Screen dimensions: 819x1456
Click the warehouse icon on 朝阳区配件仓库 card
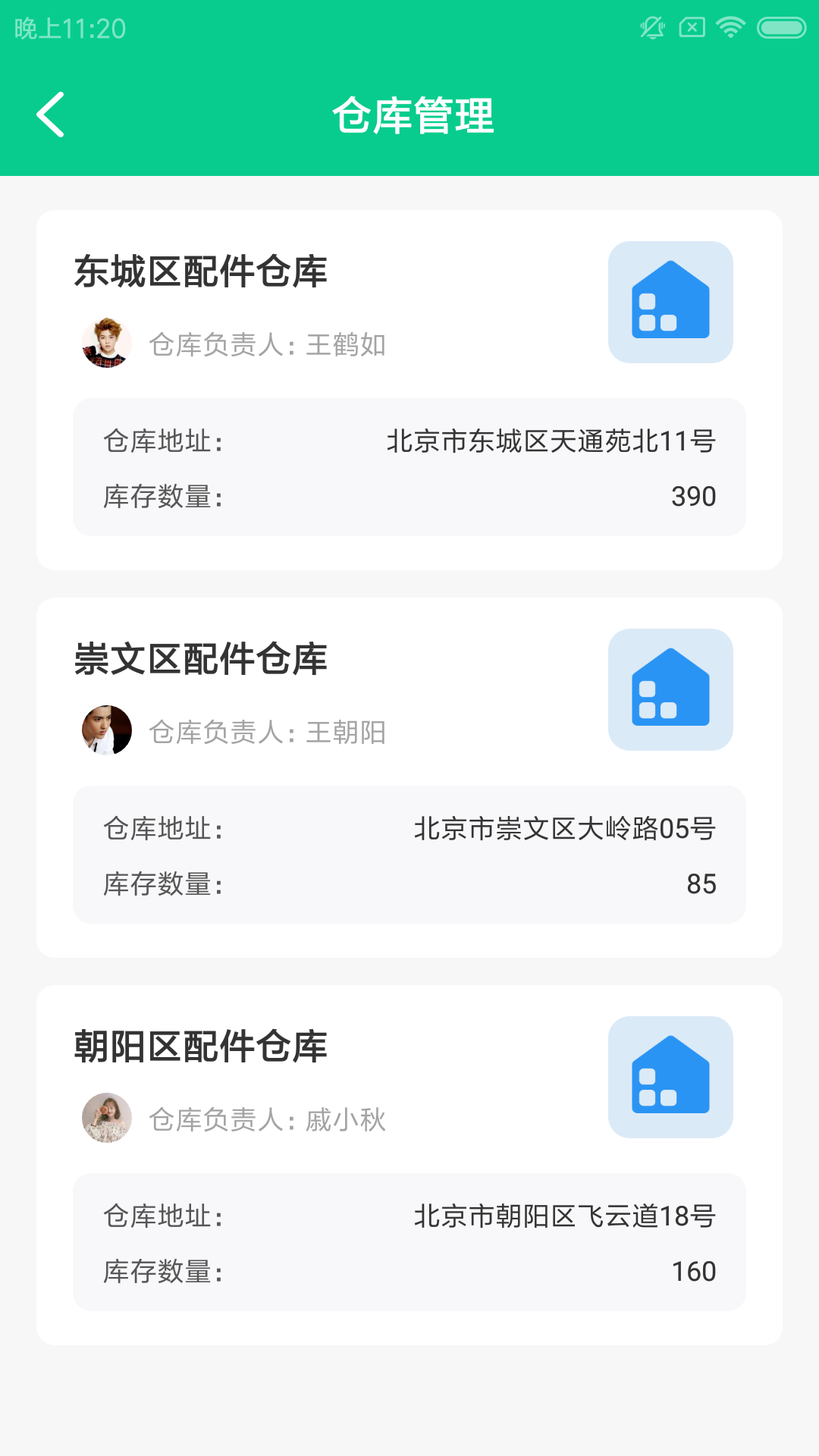(x=670, y=1077)
